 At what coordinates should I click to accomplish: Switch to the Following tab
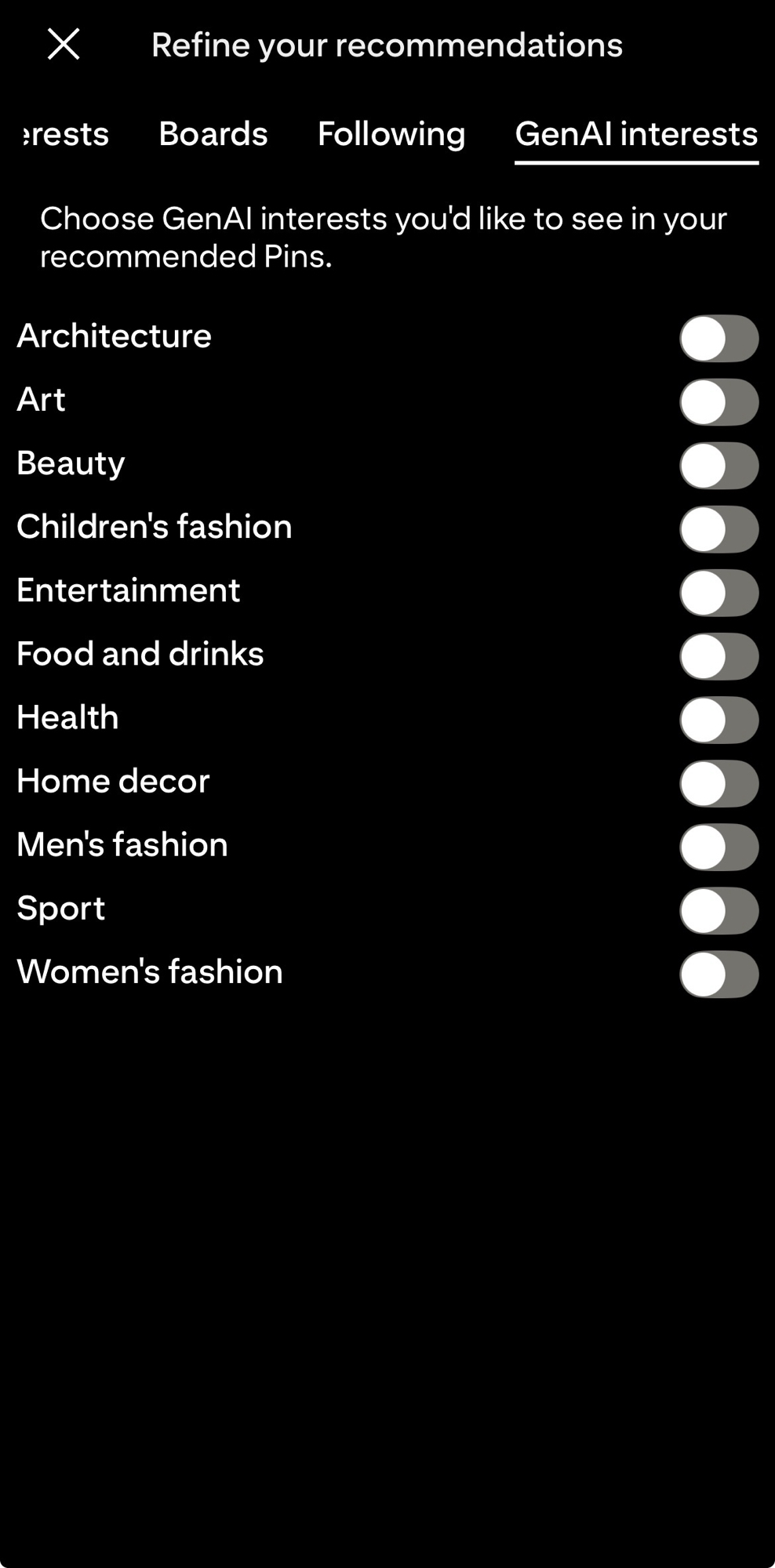click(391, 134)
